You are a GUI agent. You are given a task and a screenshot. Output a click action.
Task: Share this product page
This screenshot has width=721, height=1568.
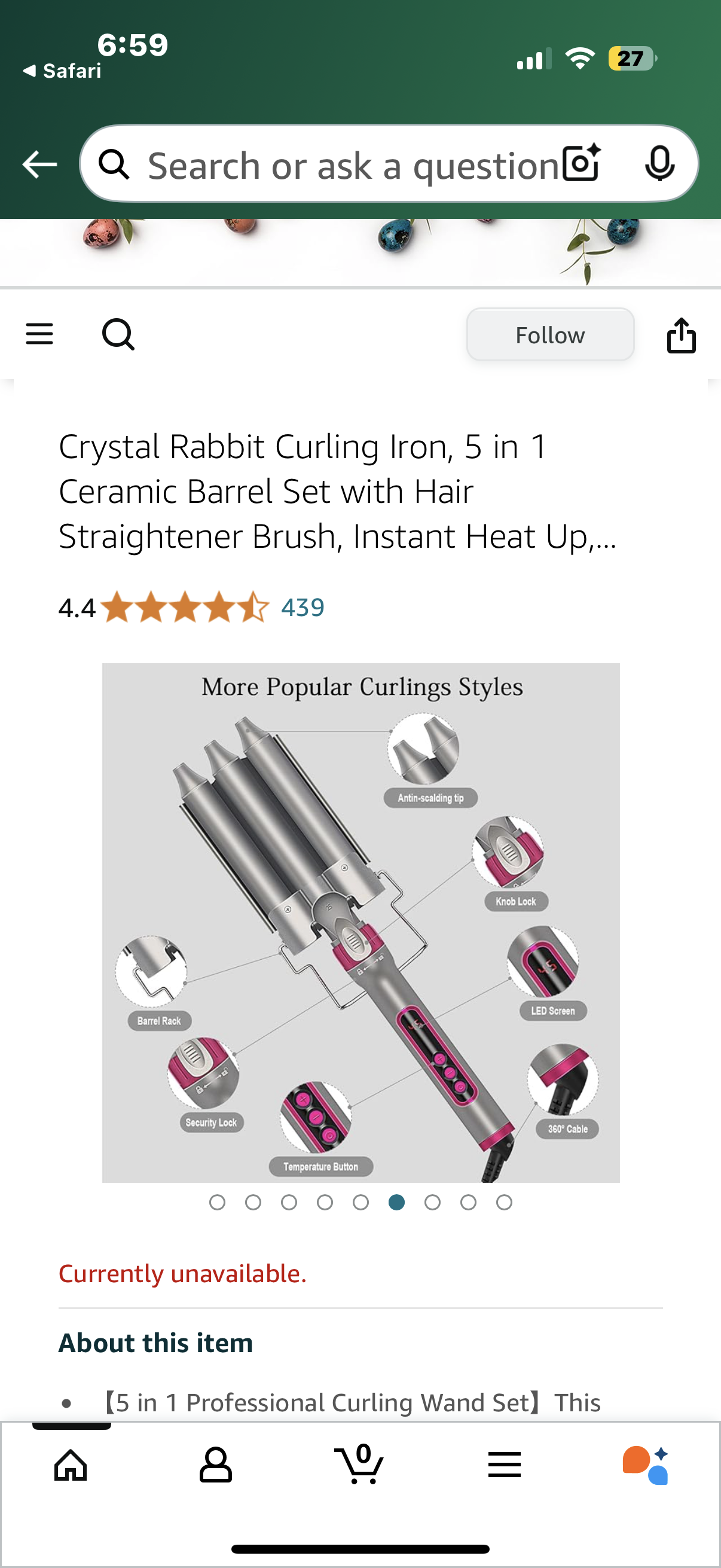(x=681, y=335)
